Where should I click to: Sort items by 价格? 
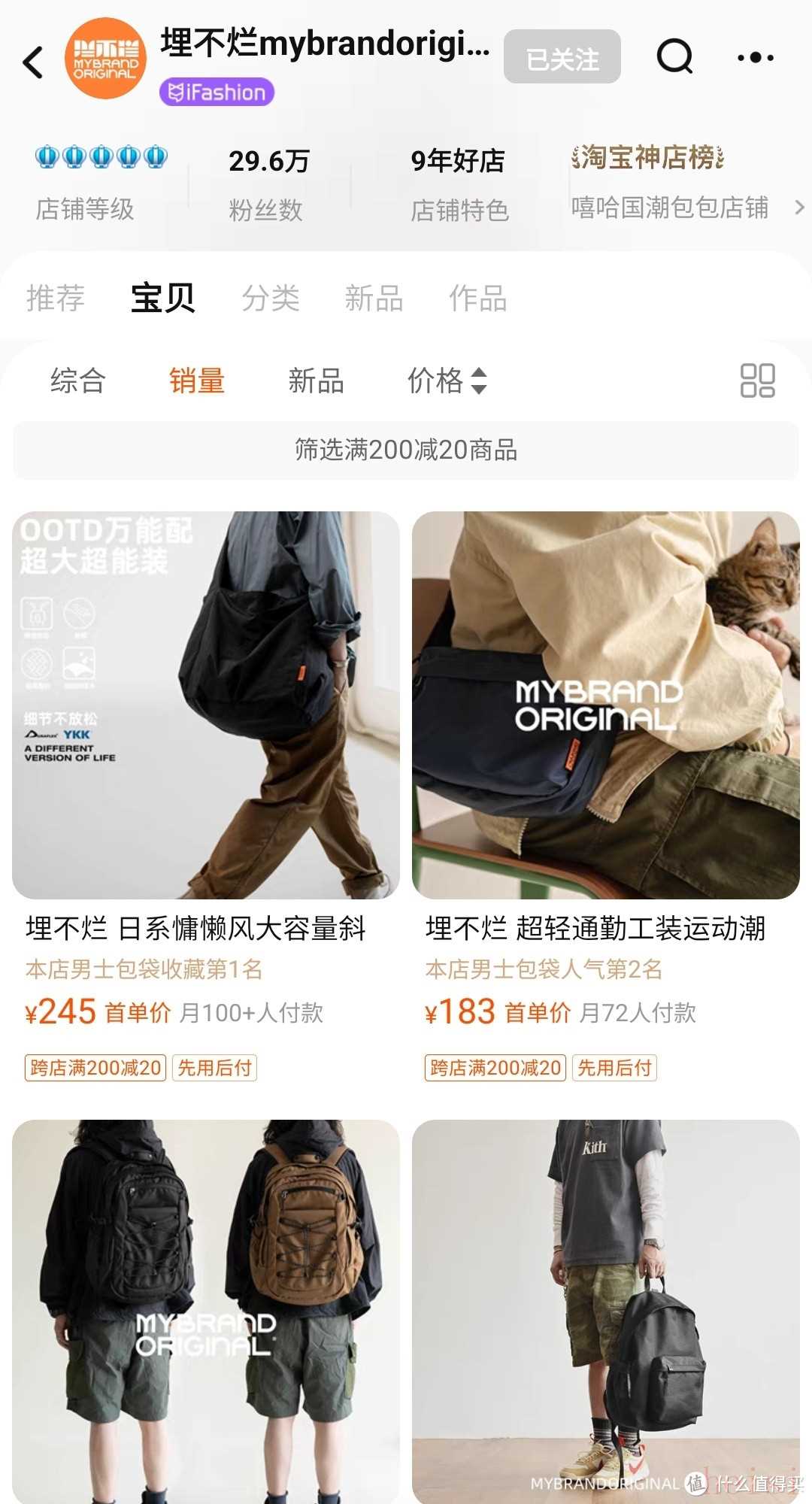point(447,381)
